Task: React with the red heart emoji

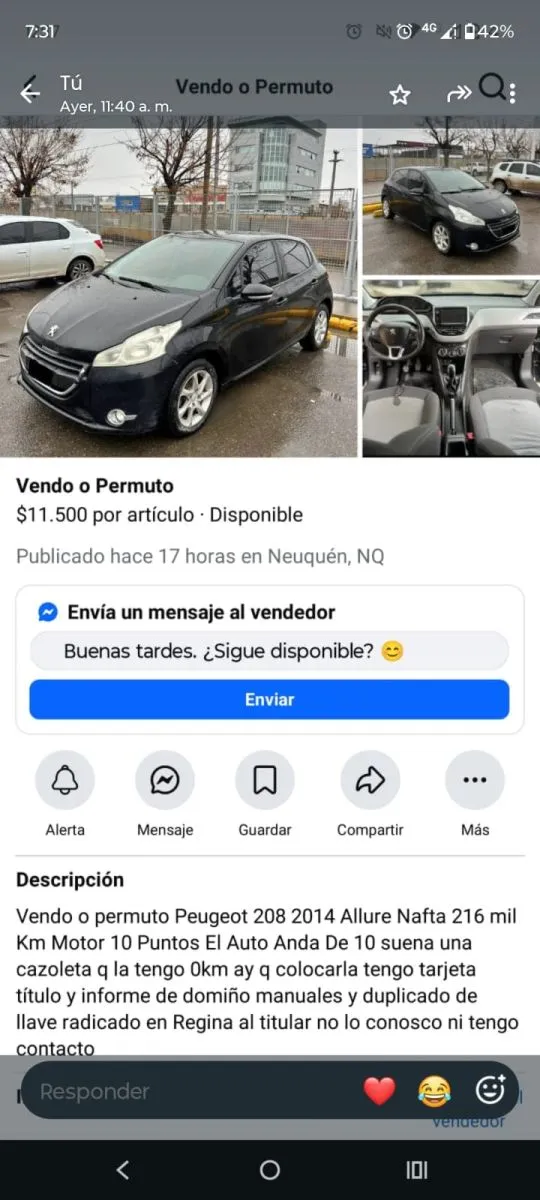Action: point(379,1091)
